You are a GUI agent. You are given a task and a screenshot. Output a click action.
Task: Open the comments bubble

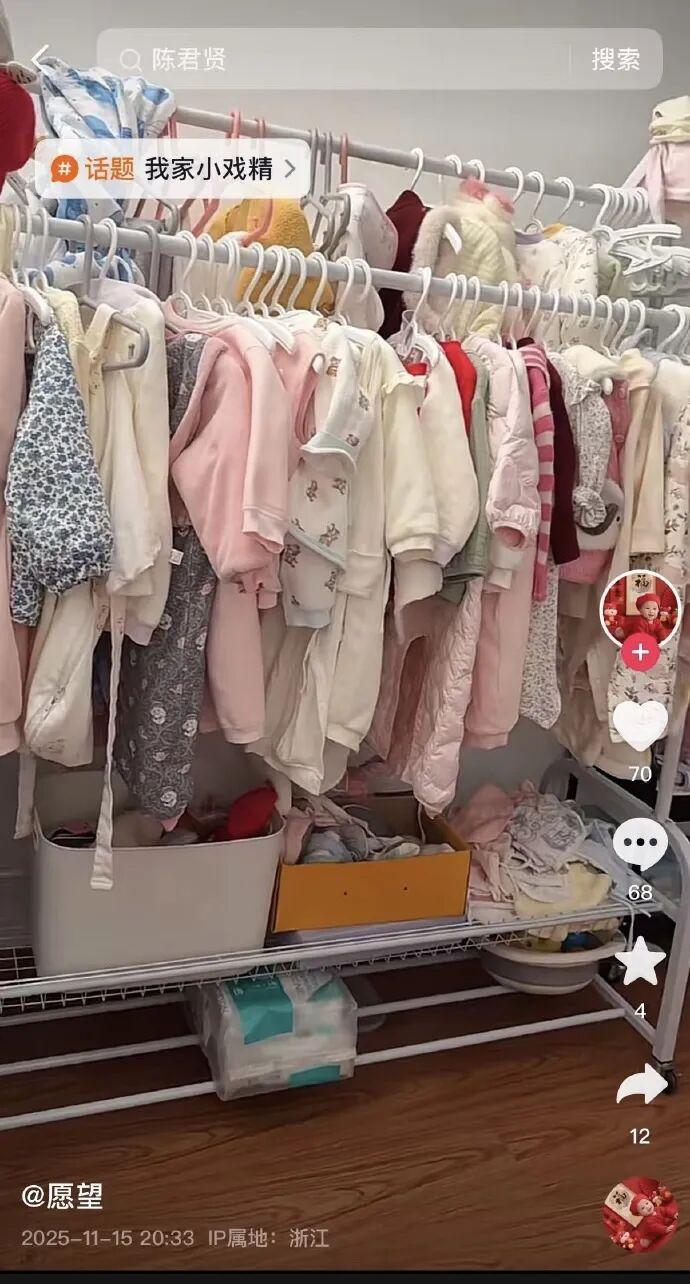pos(640,845)
